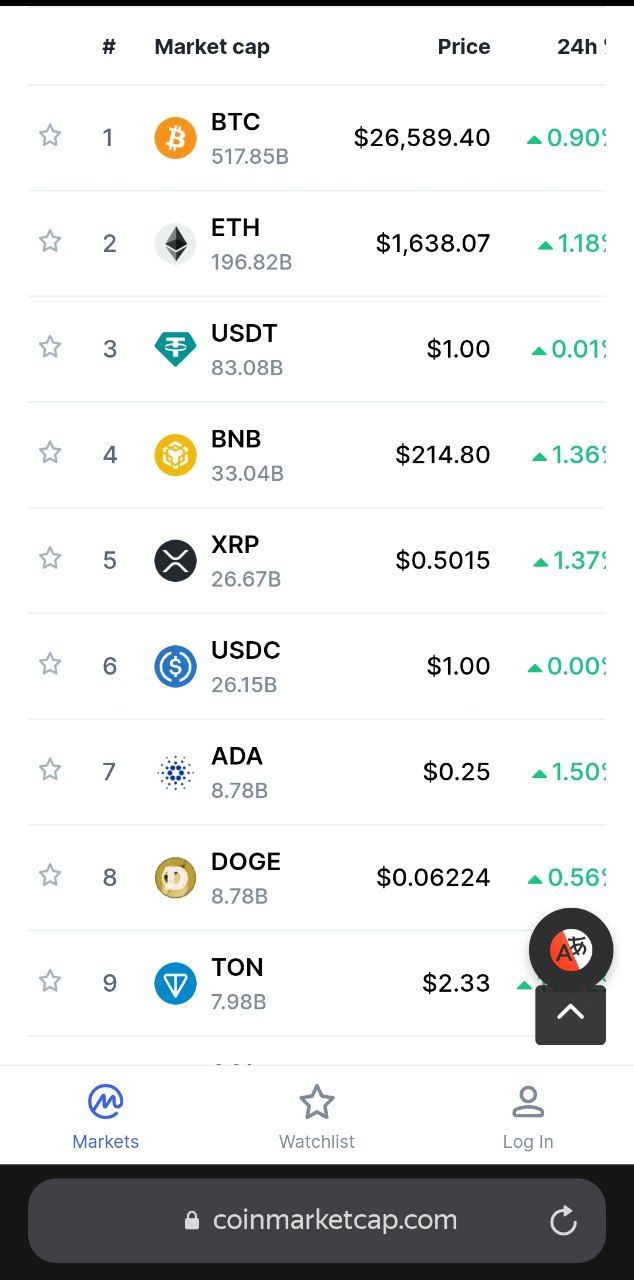Reload the page with refresh icon
Viewport: 634px width, 1280px height.
[564, 1220]
